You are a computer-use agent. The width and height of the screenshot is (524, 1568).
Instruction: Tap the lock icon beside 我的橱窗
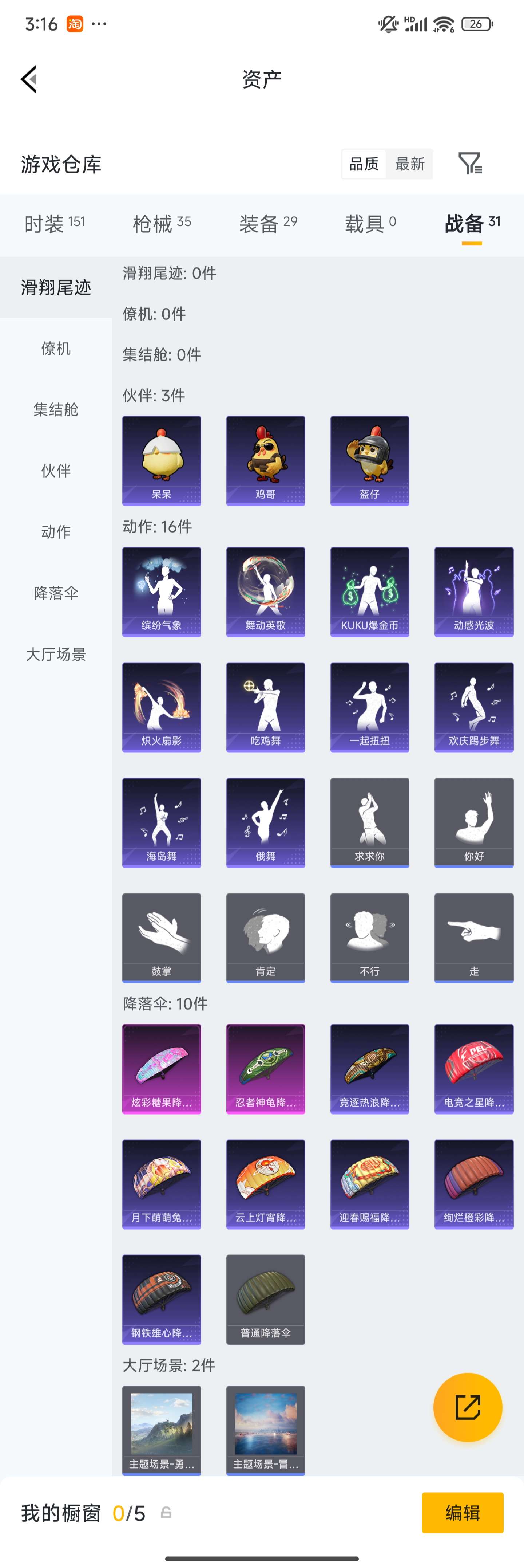[x=165, y=1513]
